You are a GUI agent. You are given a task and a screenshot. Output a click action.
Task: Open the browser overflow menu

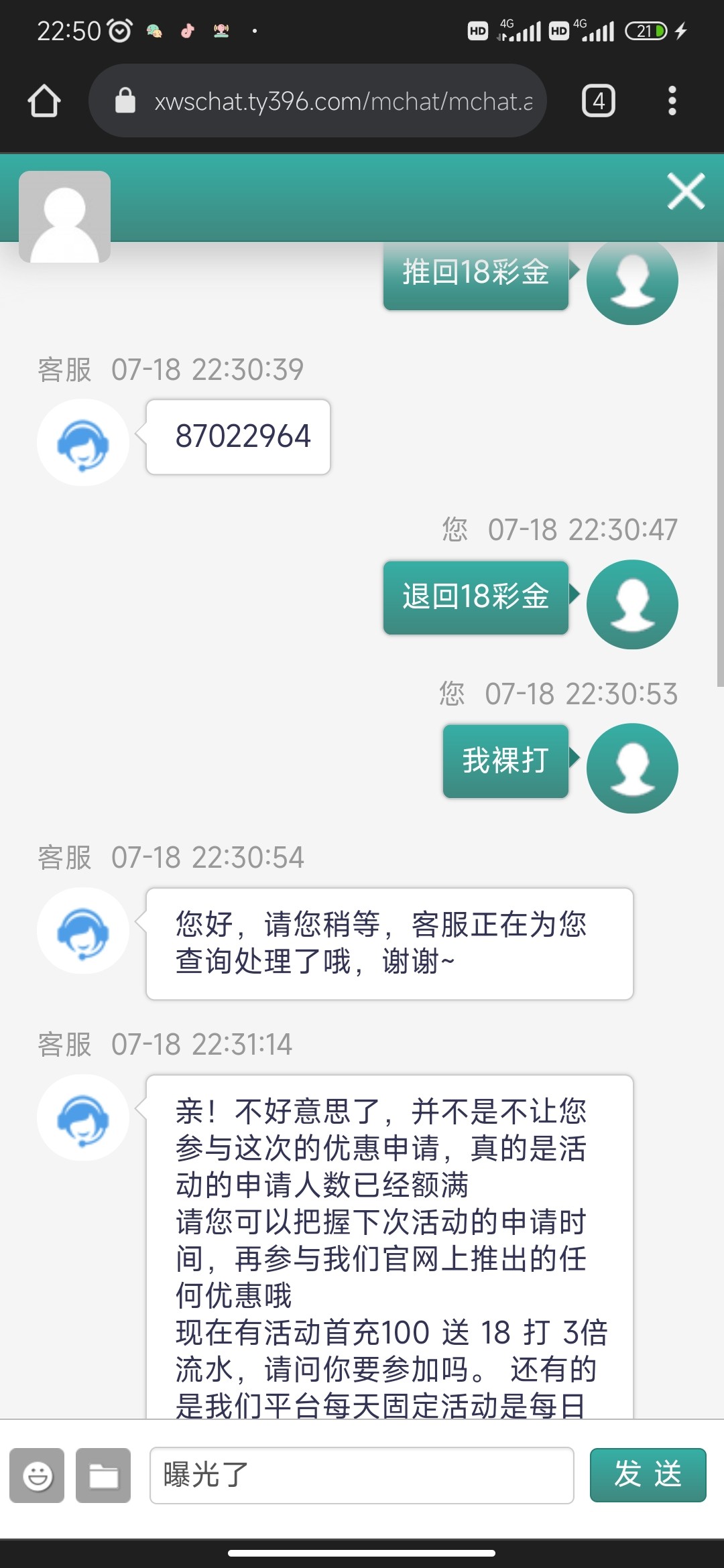pyautogui.click(x=672, y=101)
